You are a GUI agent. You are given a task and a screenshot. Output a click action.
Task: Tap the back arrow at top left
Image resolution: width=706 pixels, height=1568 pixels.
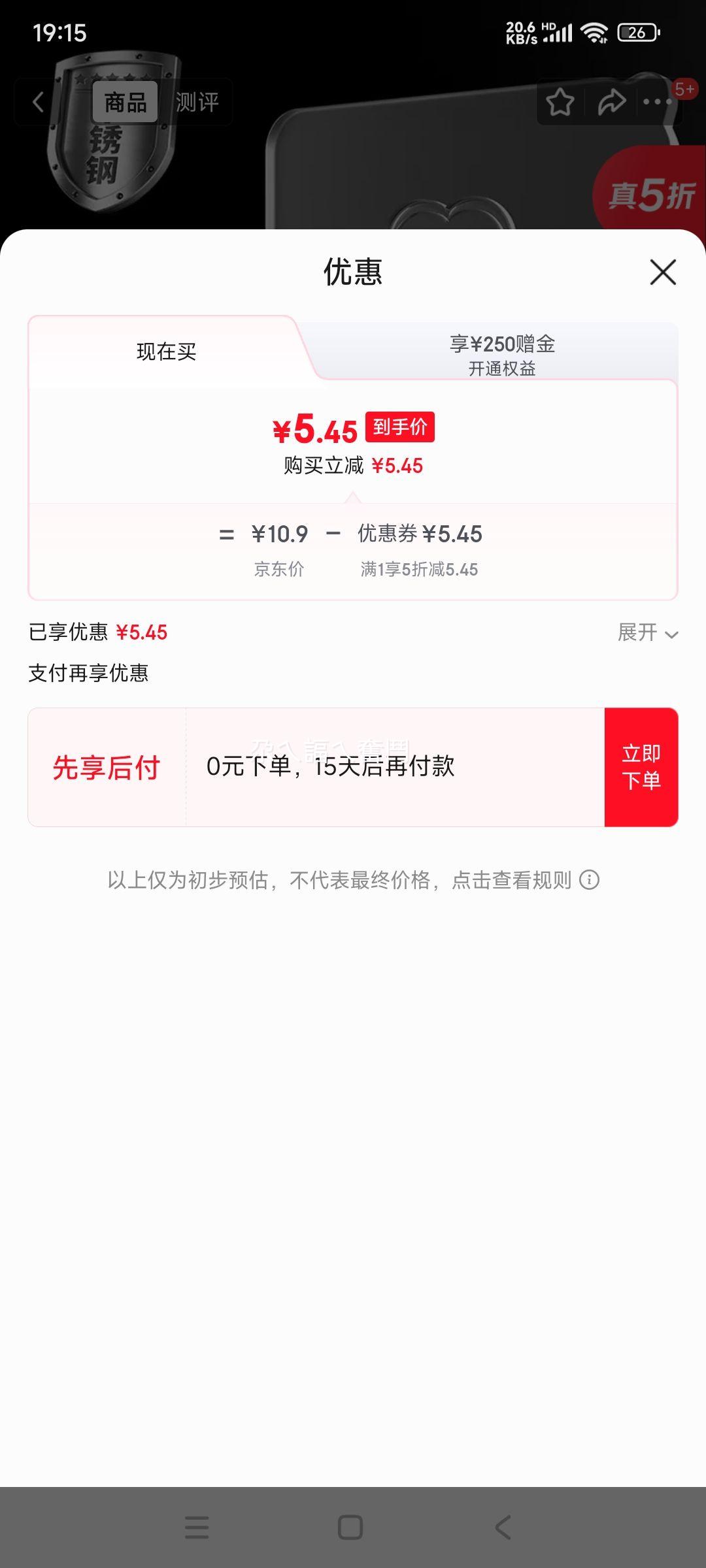pyautogui.click(x=37, y=102)
